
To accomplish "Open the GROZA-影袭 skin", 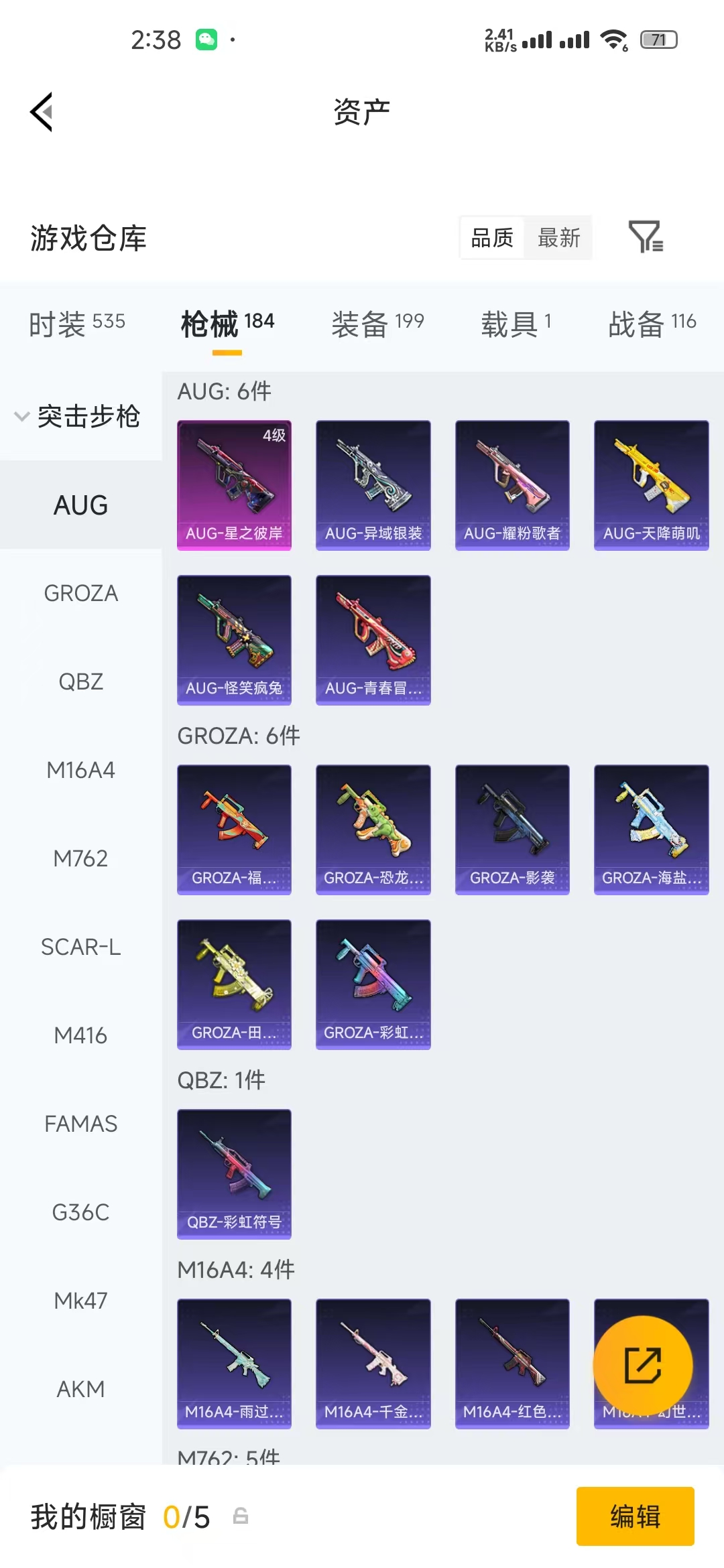I will coord(512,830).
